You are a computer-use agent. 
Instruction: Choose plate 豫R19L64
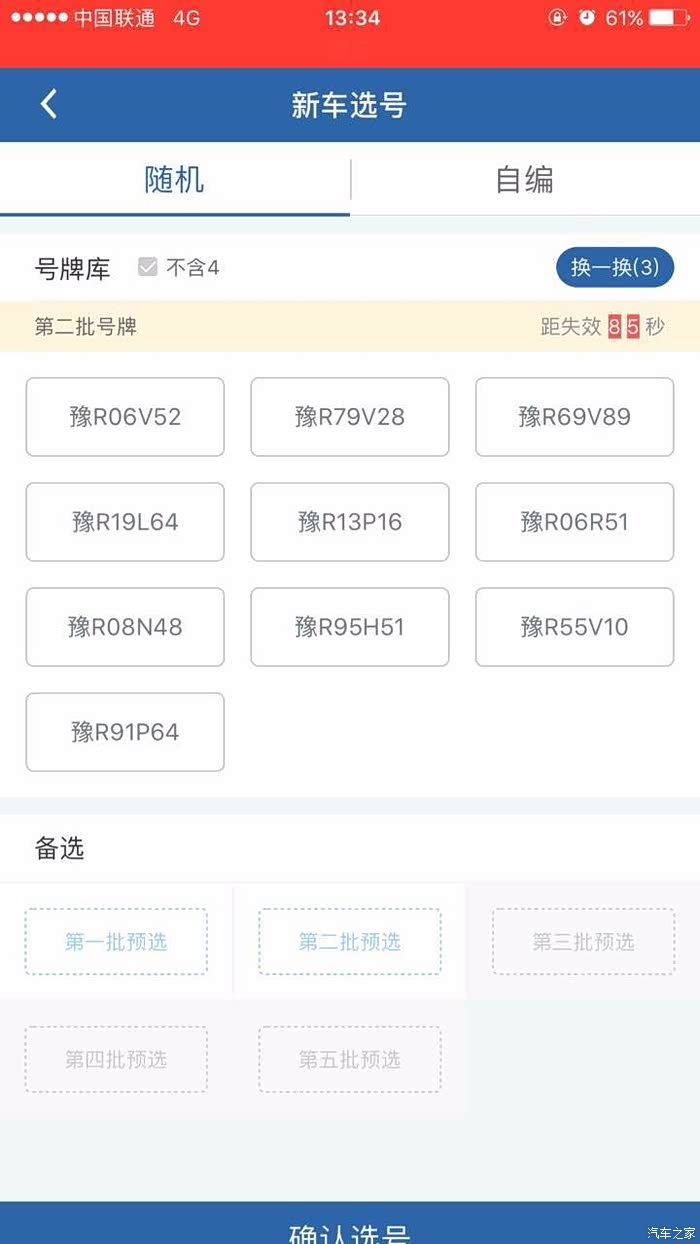125,522
